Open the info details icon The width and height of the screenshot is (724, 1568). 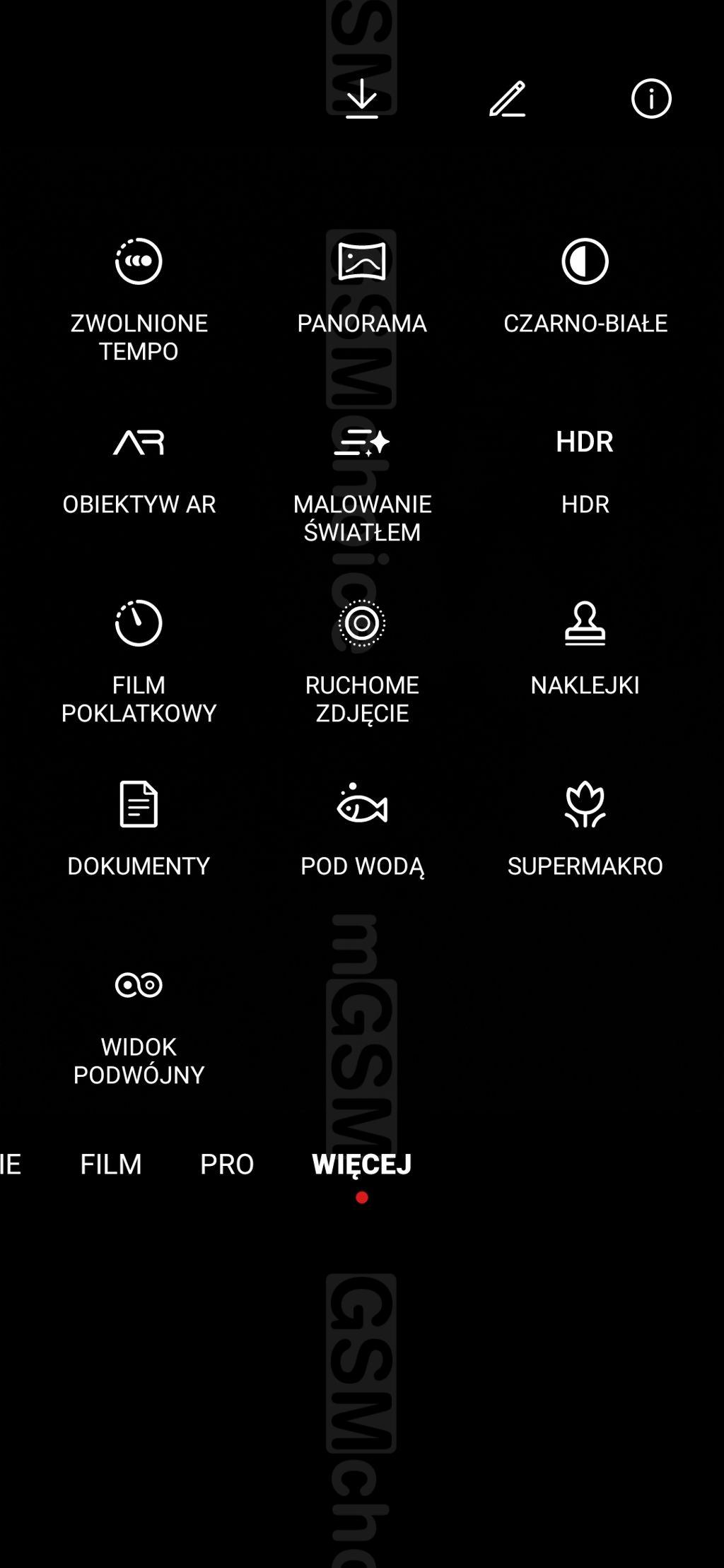click(650, 98)
